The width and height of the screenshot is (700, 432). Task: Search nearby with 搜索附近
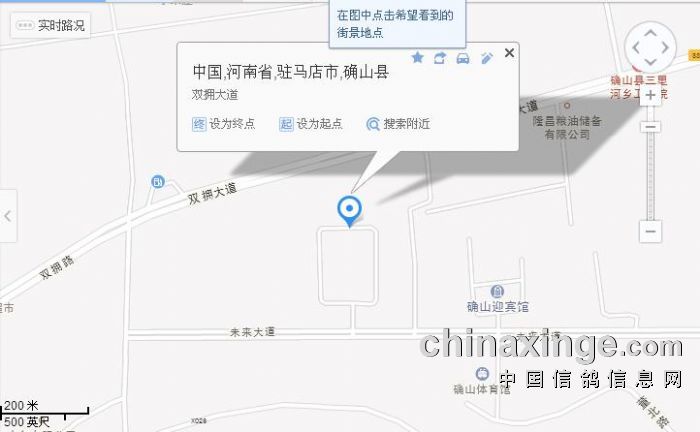click(398, 124)
